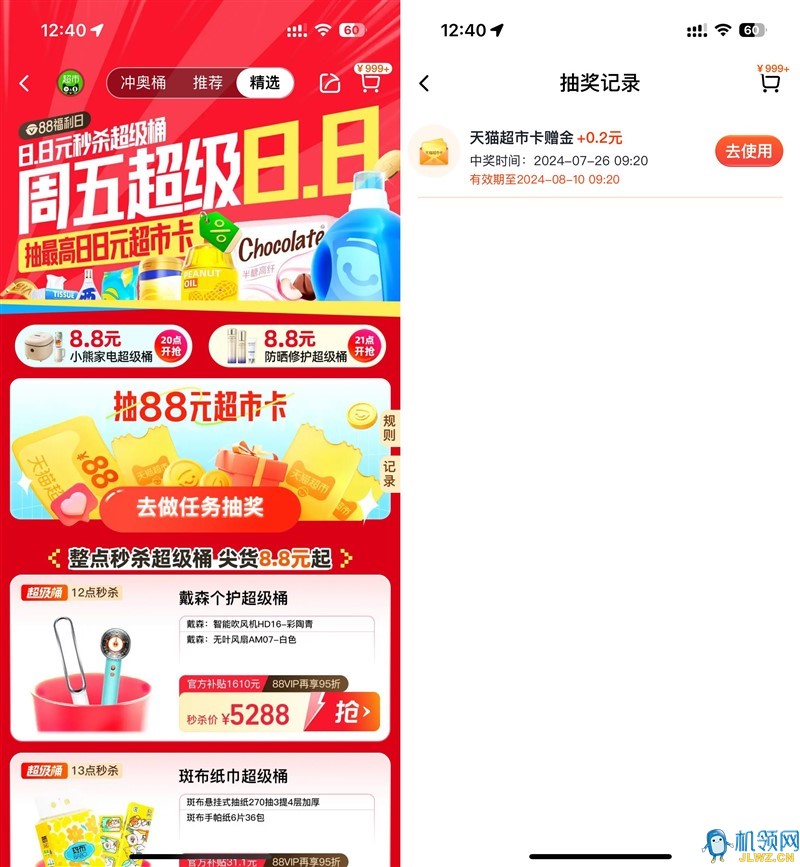Open the cart next to the share icon
This screenshot has width=800, height=867.
pos(370,83)
